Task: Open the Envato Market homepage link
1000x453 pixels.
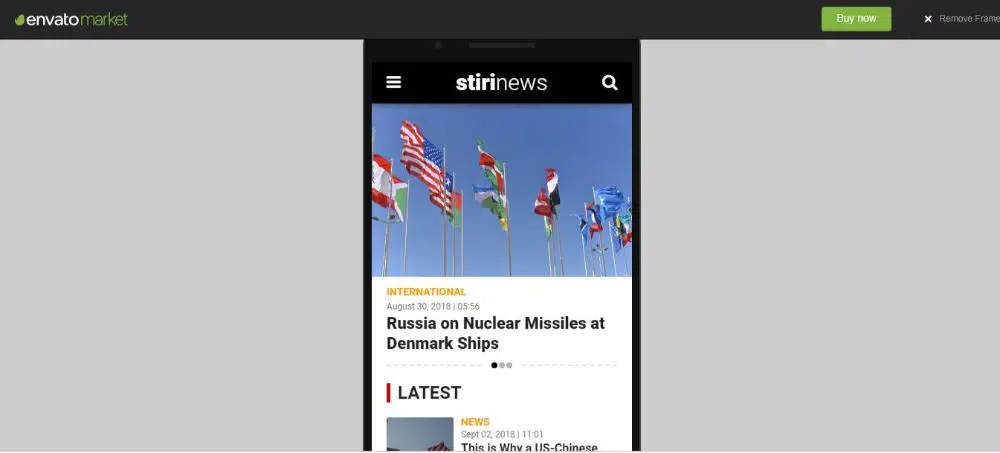Action: 71,19
